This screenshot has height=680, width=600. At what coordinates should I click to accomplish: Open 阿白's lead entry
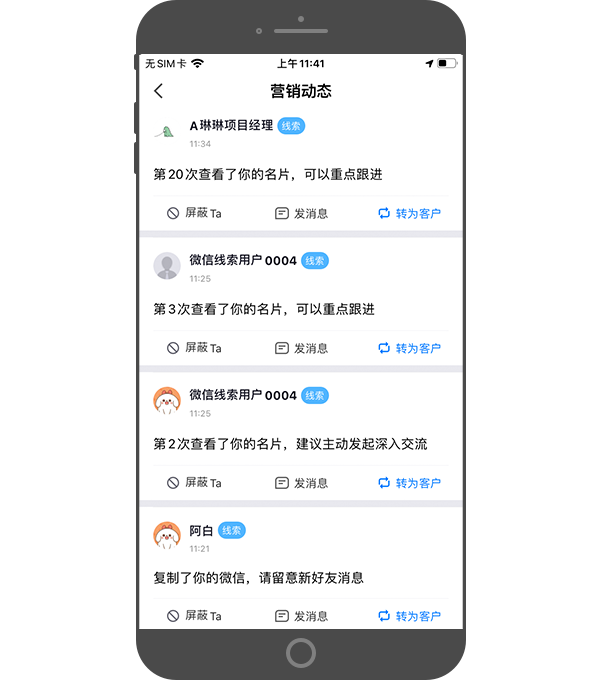[x=201, y=531]
